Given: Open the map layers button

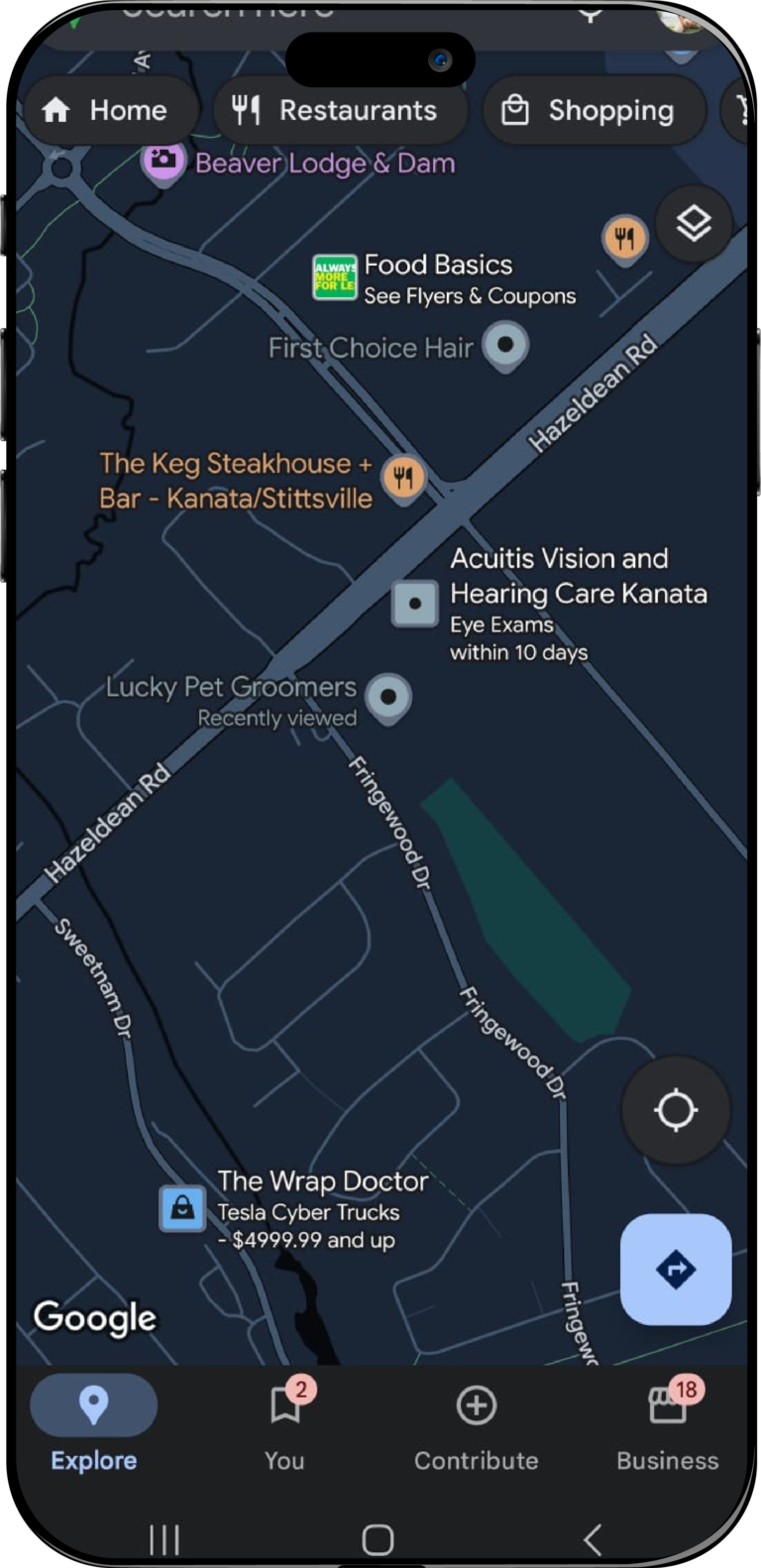Looking at the screenshot, I should pos(694,224).
